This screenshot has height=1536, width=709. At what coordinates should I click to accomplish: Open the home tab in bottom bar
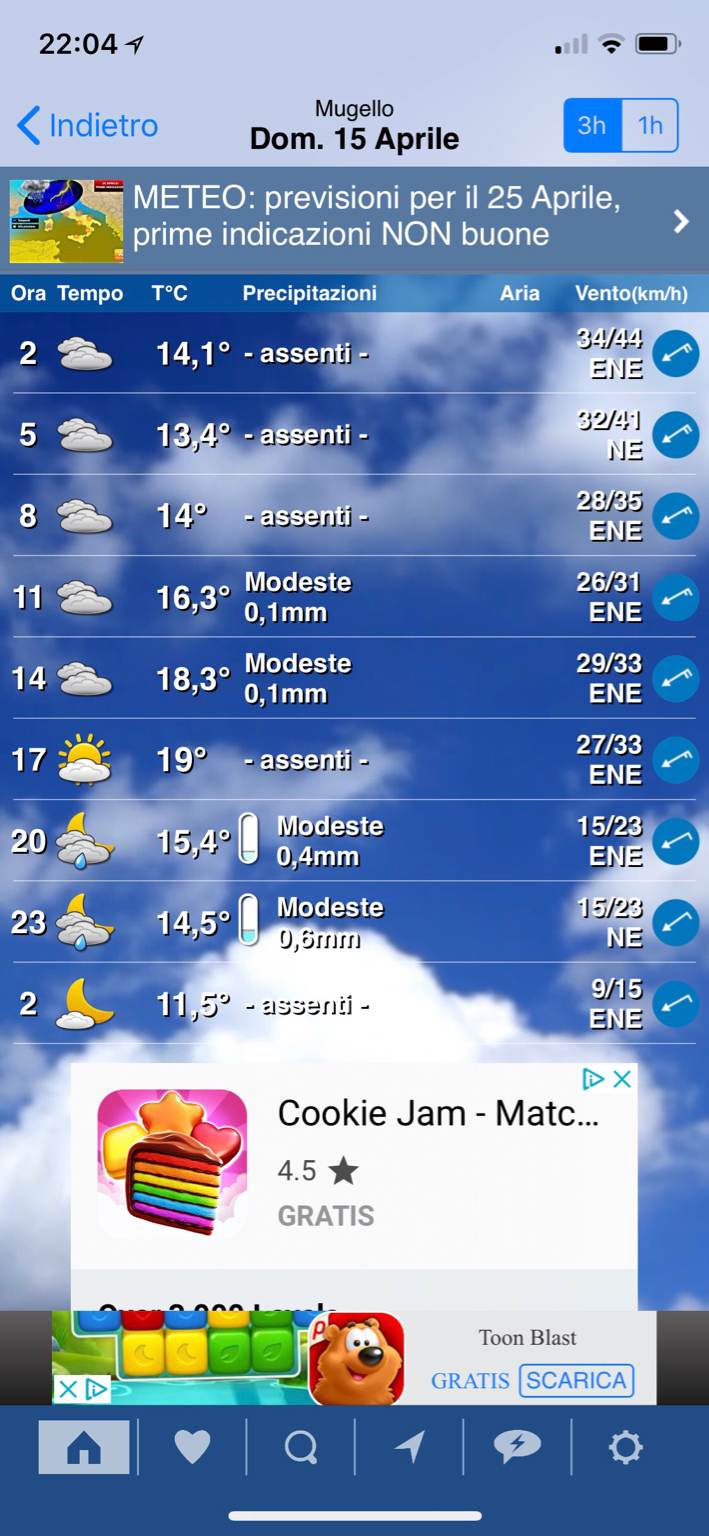point(84,1446)
